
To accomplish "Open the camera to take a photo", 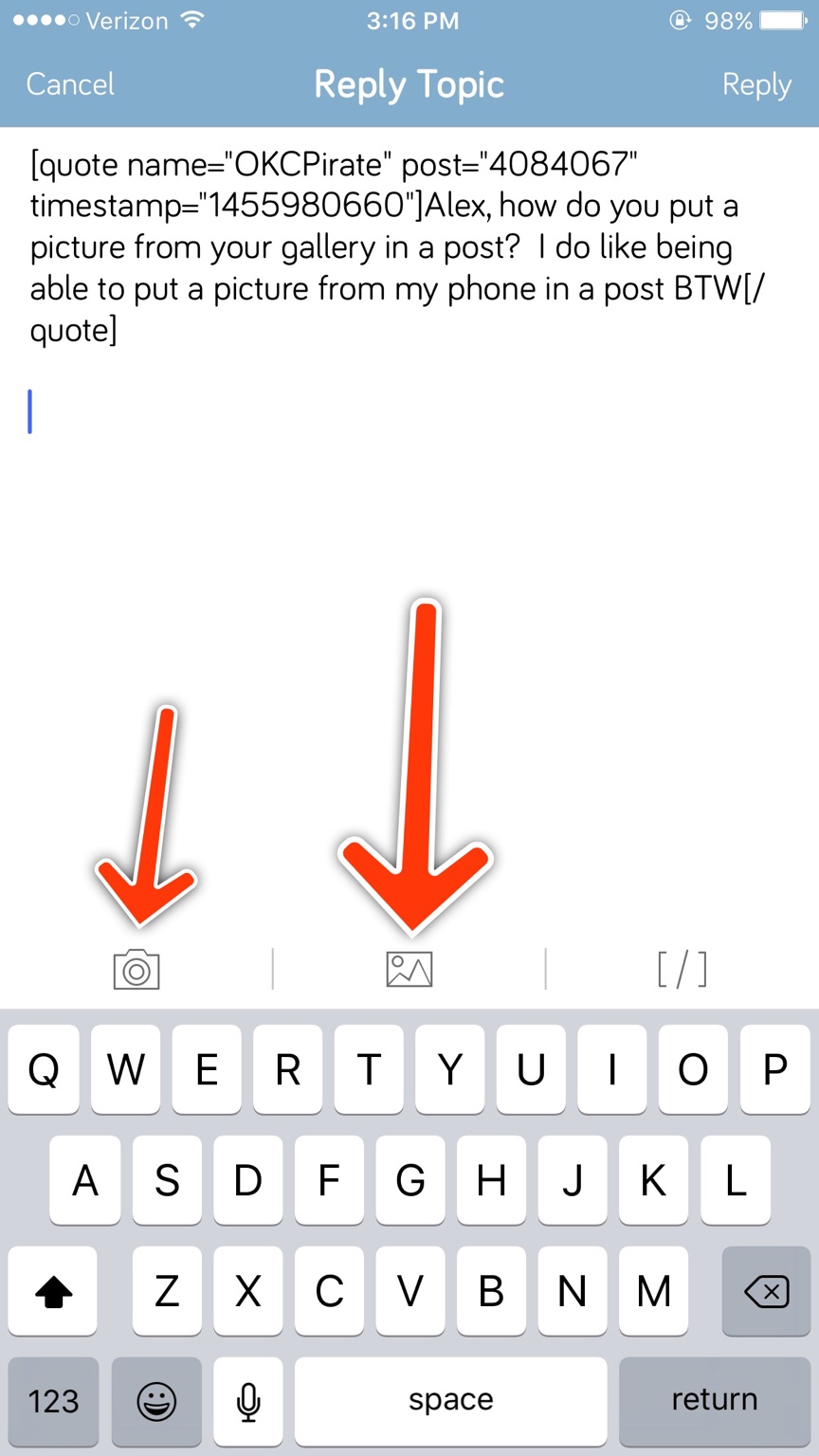I will (x=136, y=969).
